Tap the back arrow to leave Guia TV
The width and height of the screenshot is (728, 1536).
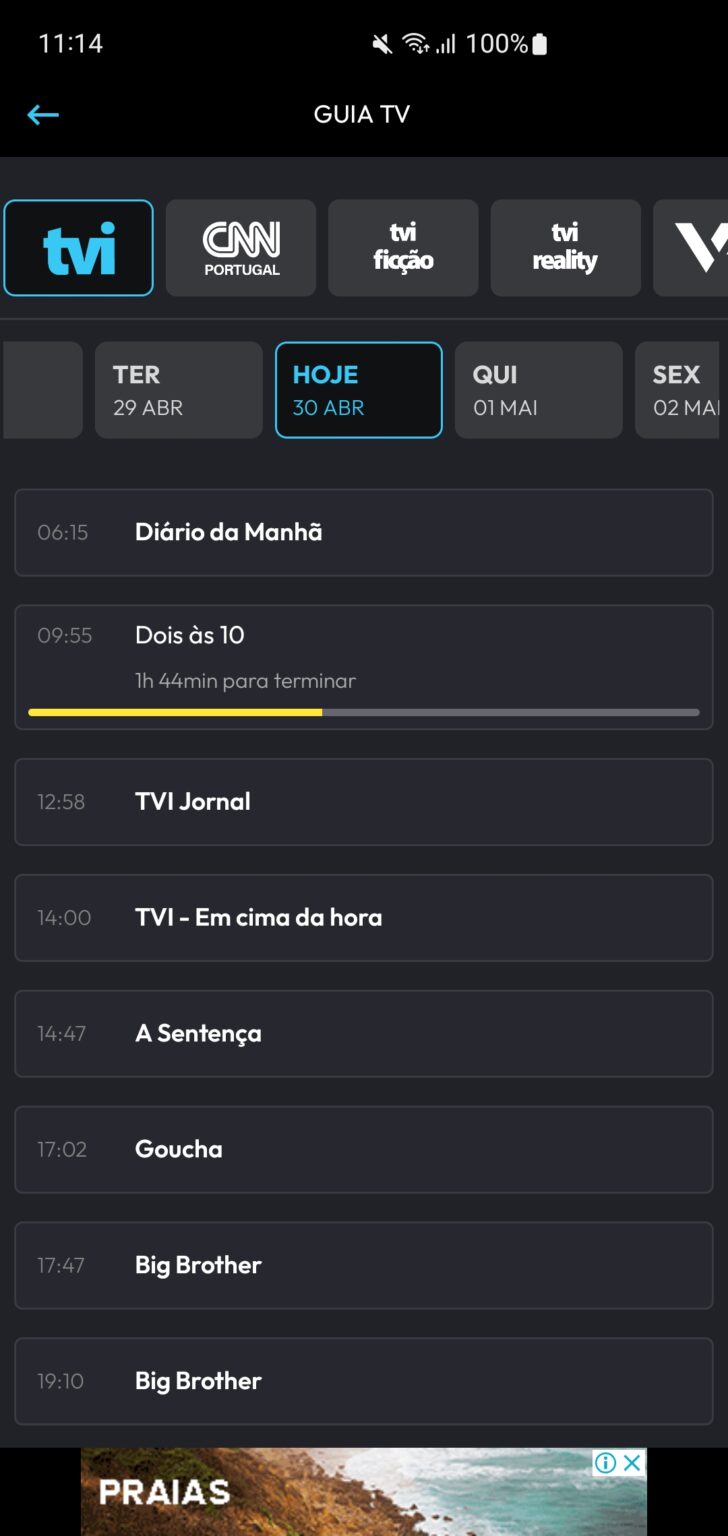point(43,114)
